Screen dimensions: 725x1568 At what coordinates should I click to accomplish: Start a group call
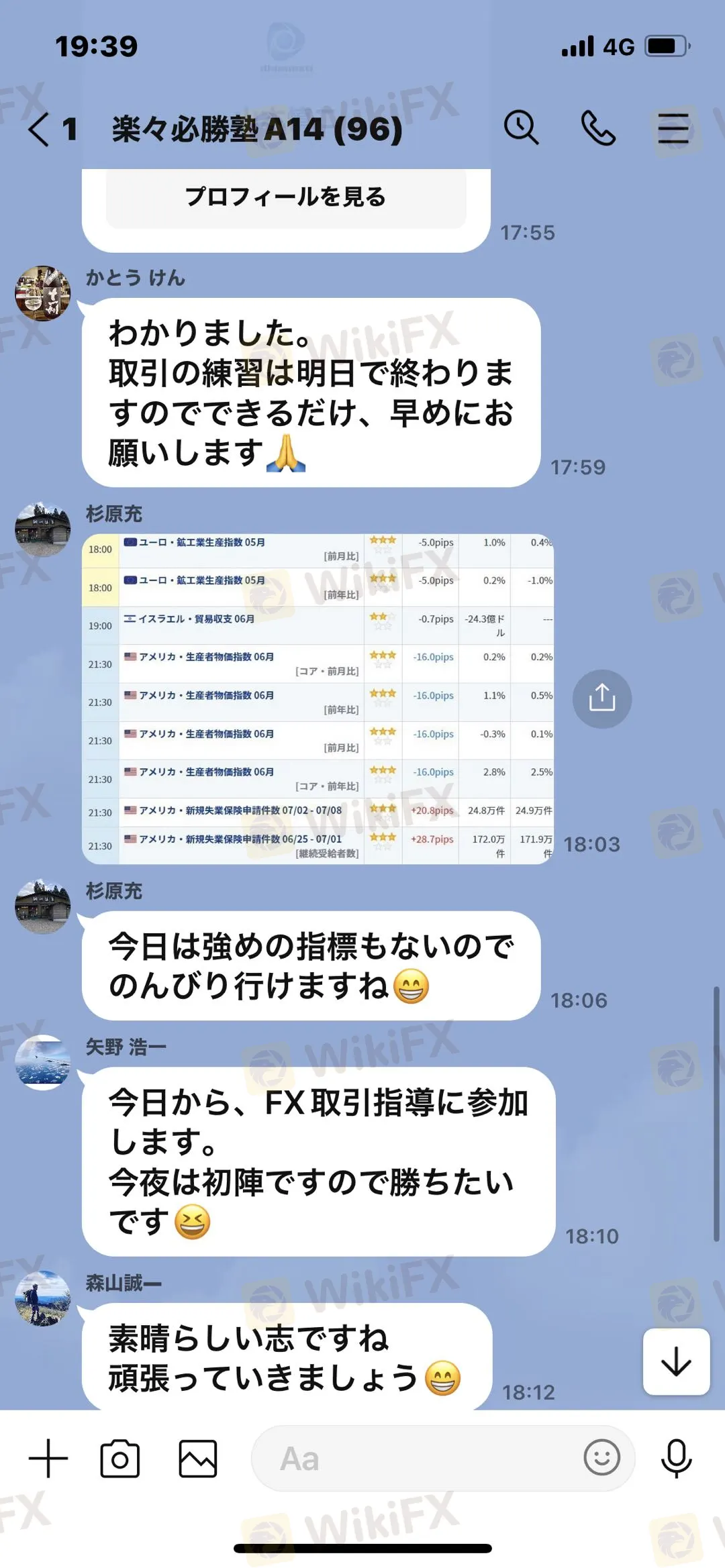click(597, 128)
